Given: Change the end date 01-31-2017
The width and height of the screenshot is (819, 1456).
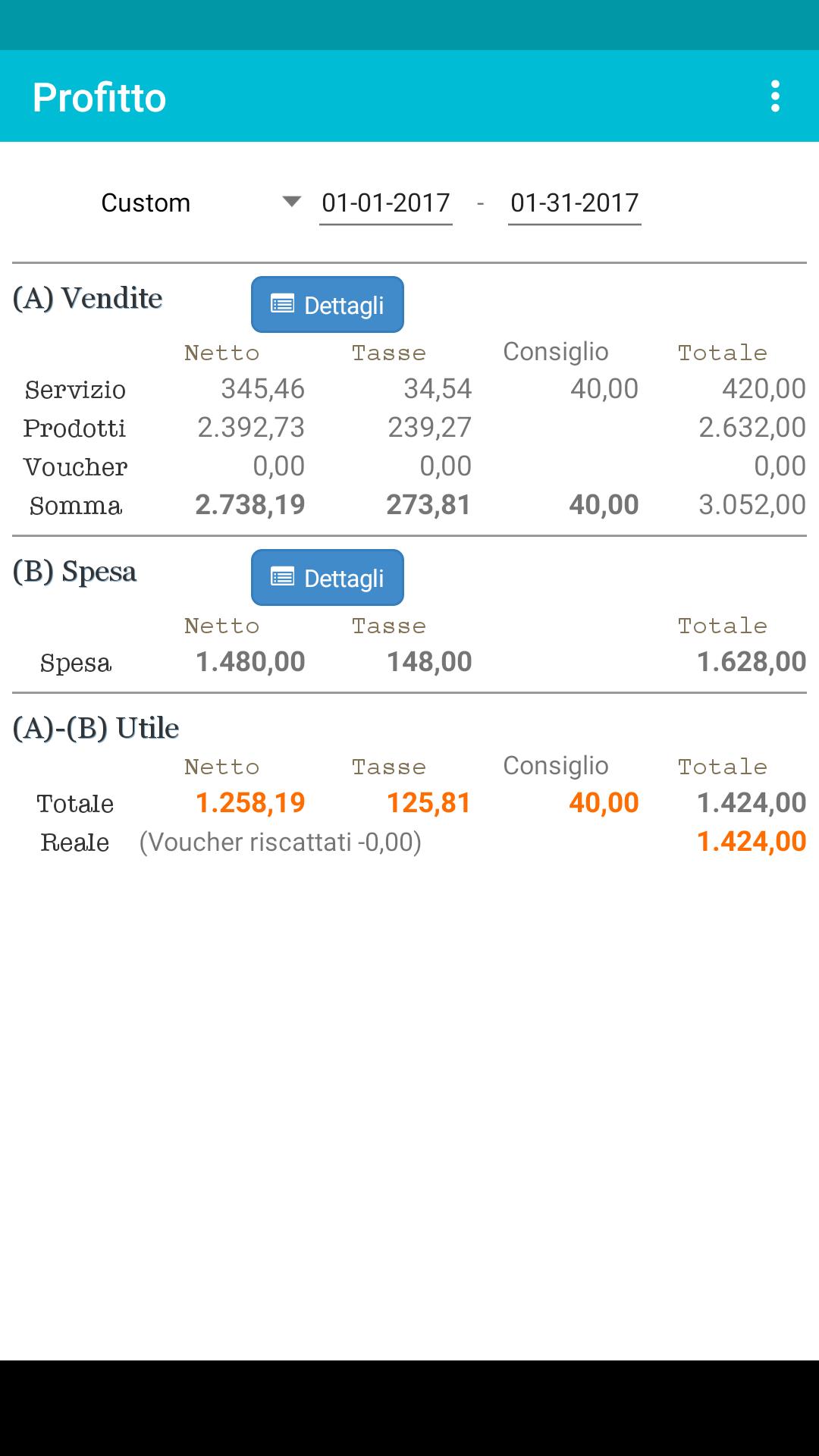Looking at the screenshot, I should point(574,203).
